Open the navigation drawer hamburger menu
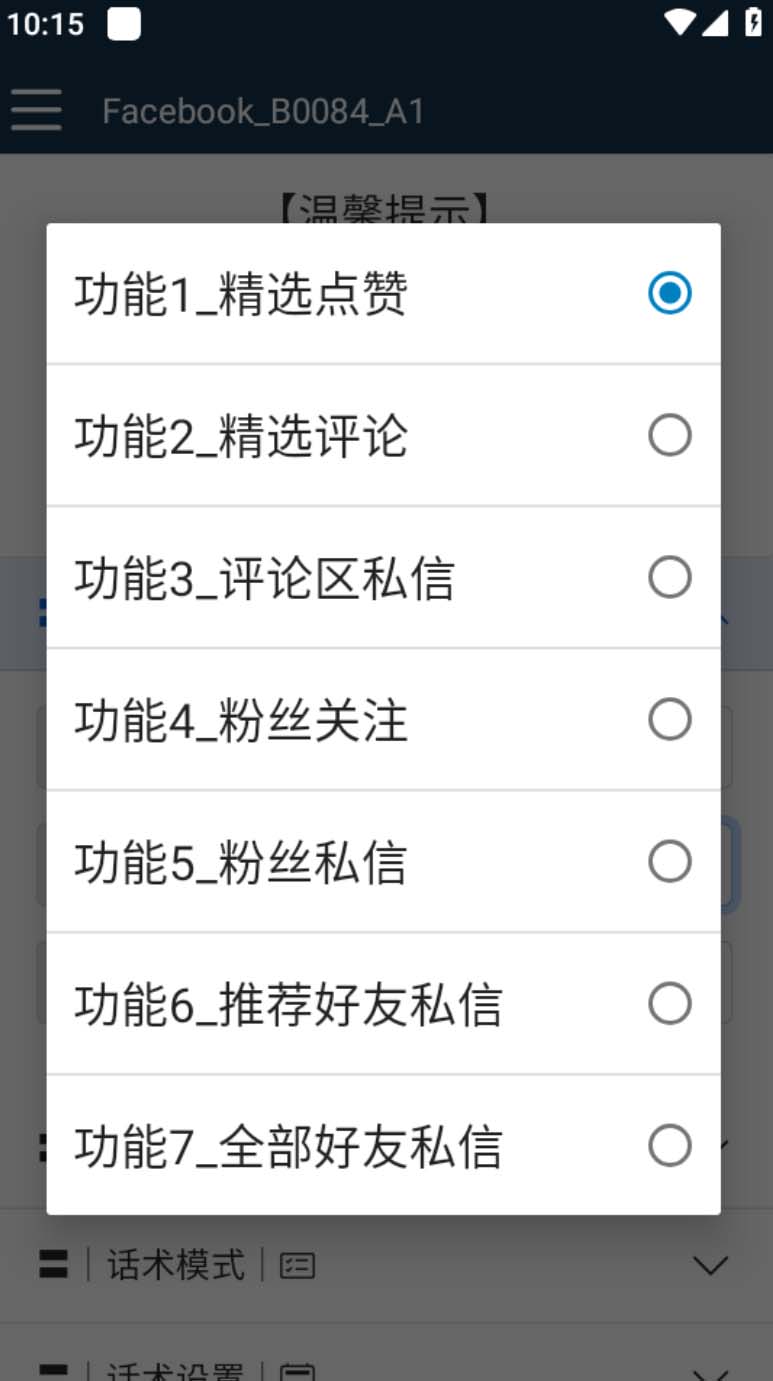 pyautogui.click(x=36, y=111)
